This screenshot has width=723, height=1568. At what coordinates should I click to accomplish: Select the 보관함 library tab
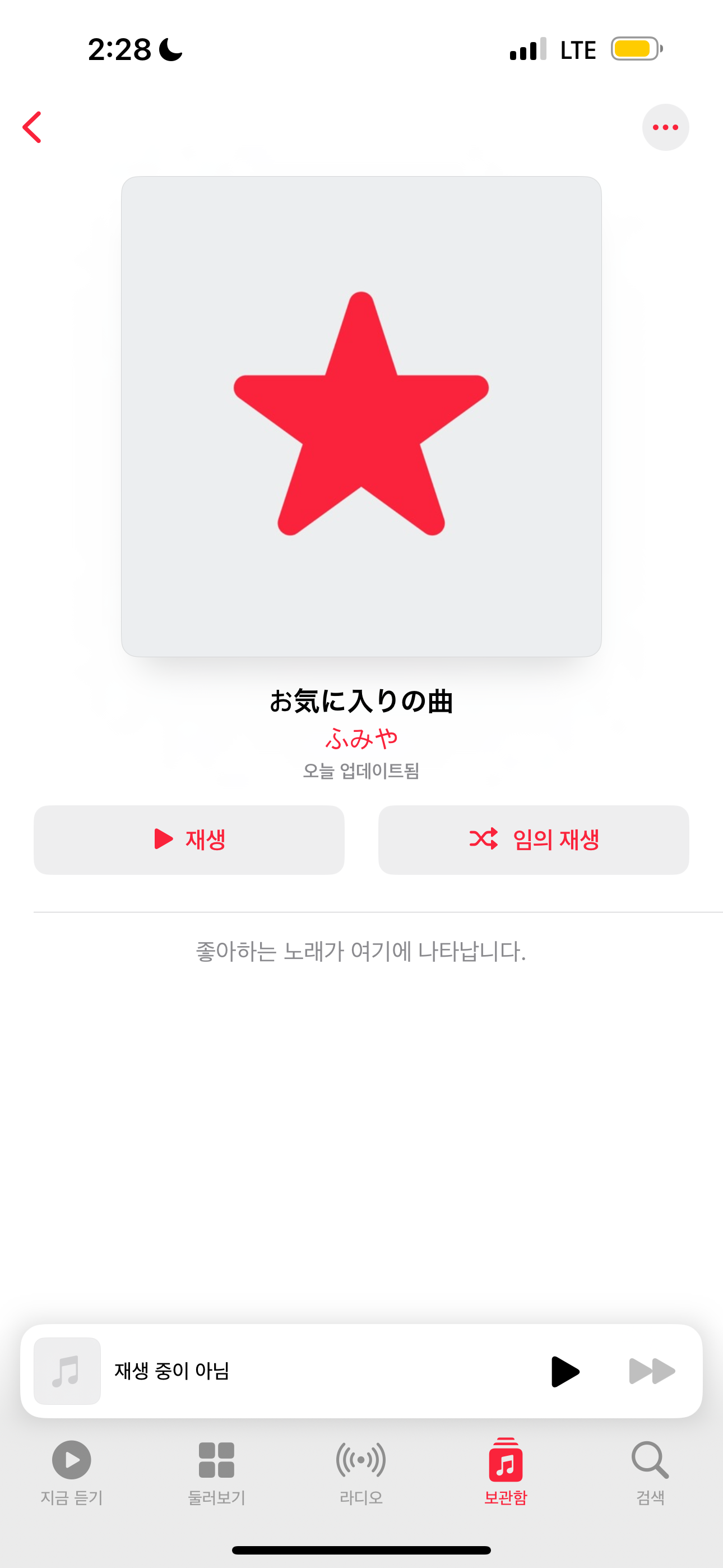coord(506,1470)
